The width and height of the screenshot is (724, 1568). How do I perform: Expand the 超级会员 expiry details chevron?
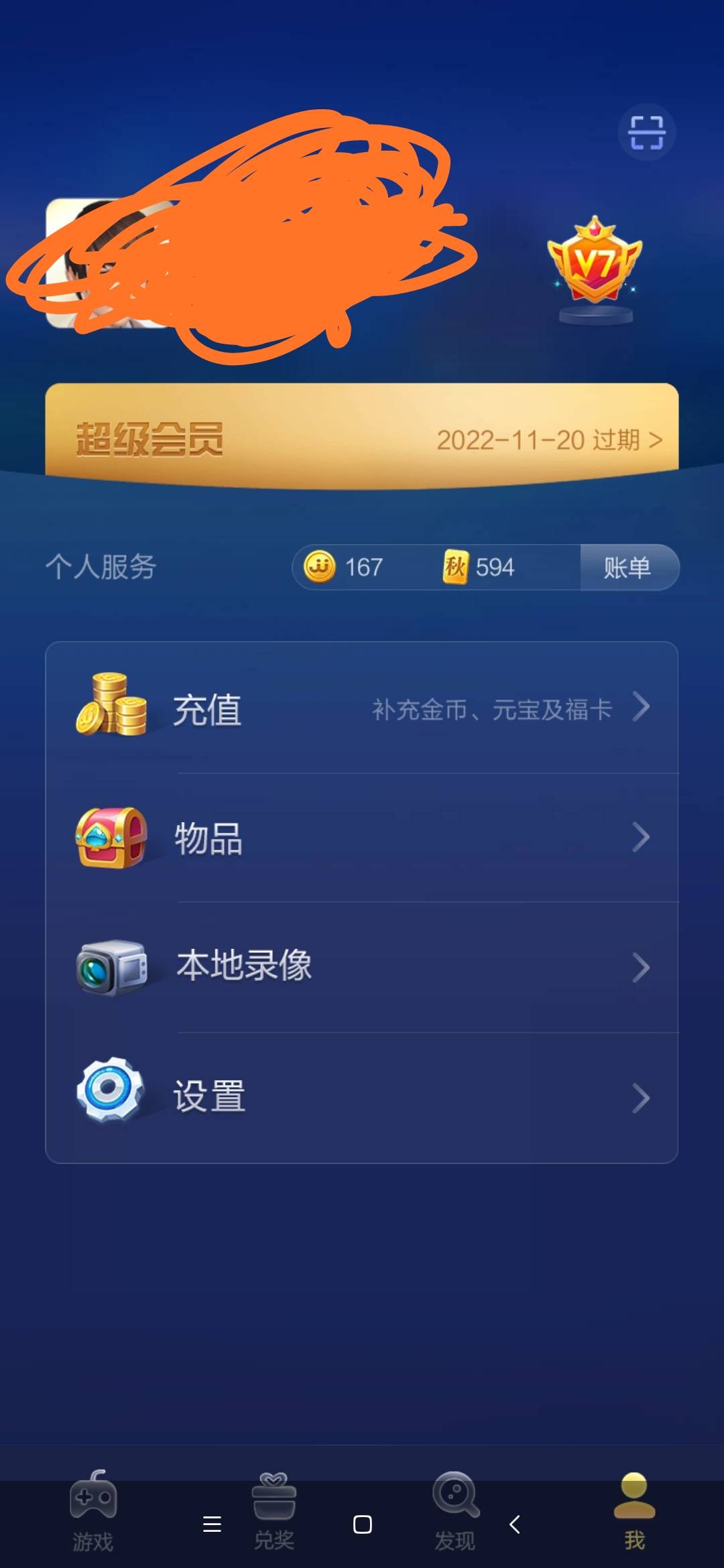point(654,441)
